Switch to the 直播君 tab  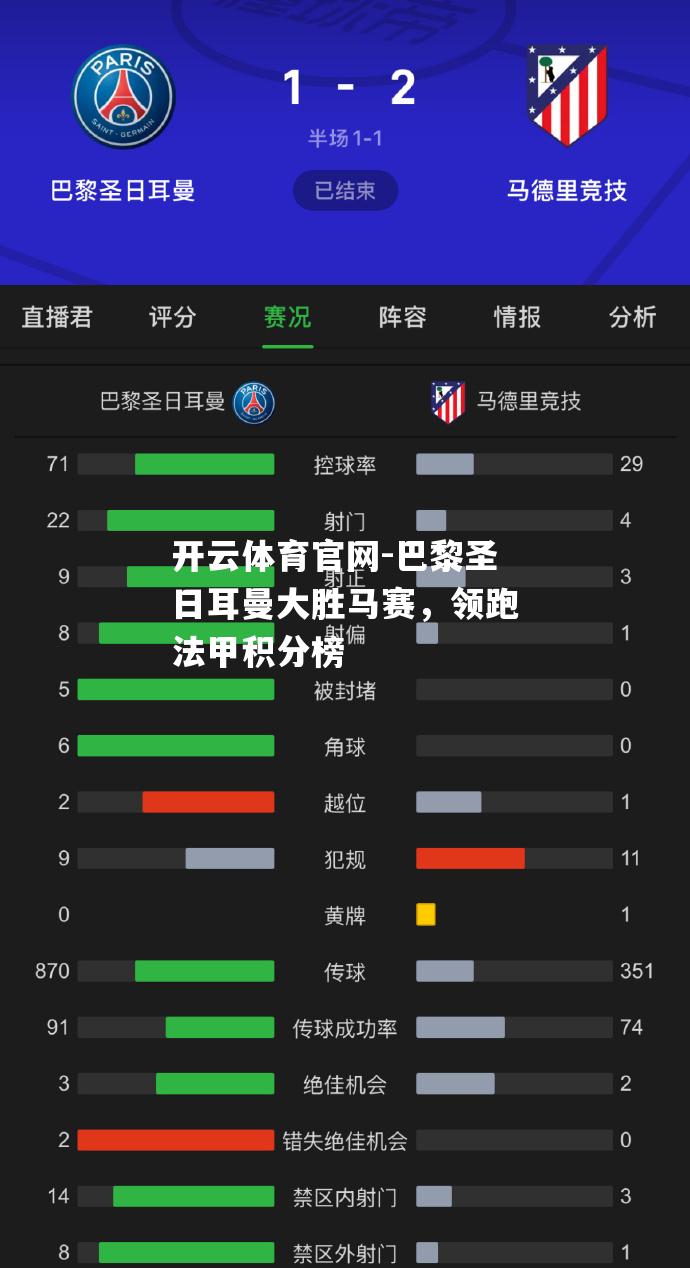click(57, 317)
